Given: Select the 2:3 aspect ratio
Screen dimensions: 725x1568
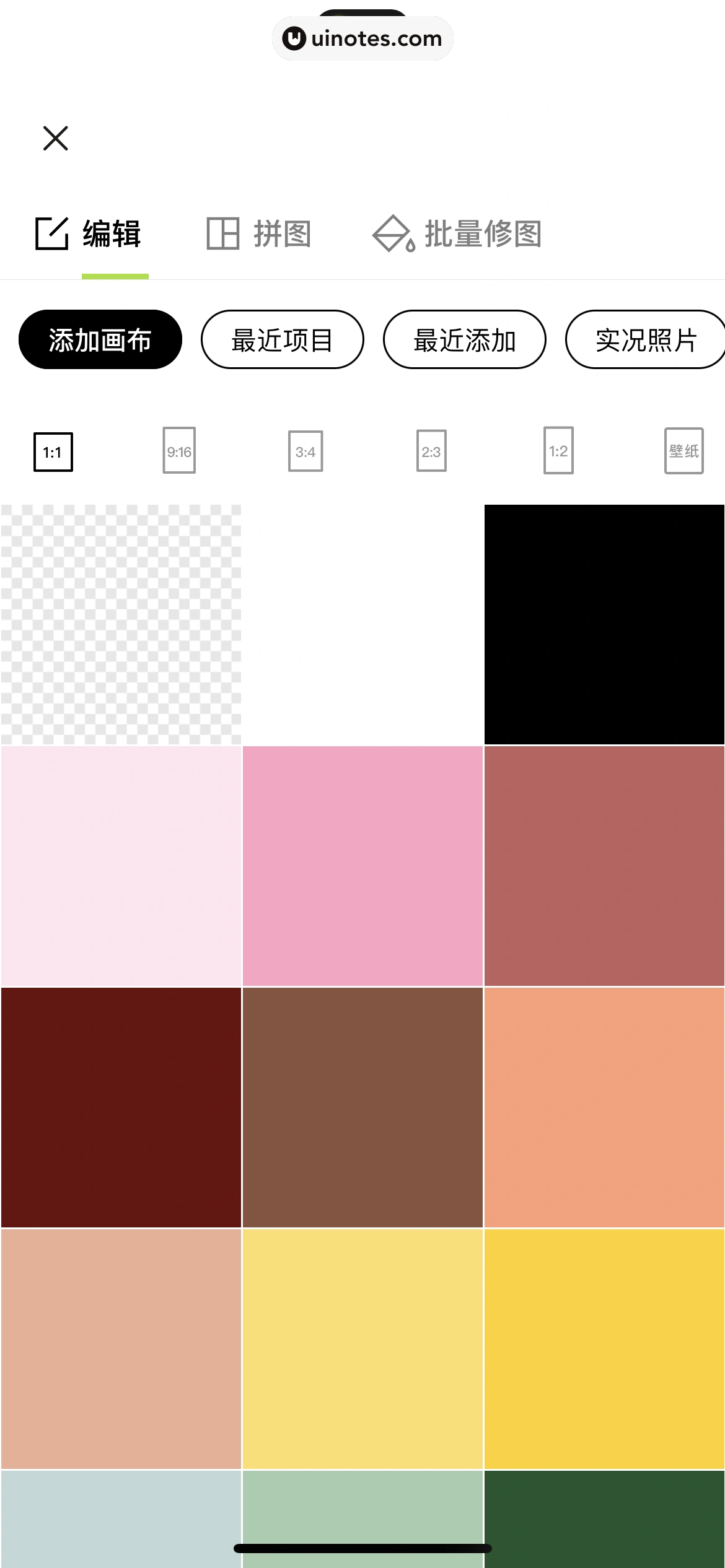Looking at the screenshot, I should click(431, 451).
